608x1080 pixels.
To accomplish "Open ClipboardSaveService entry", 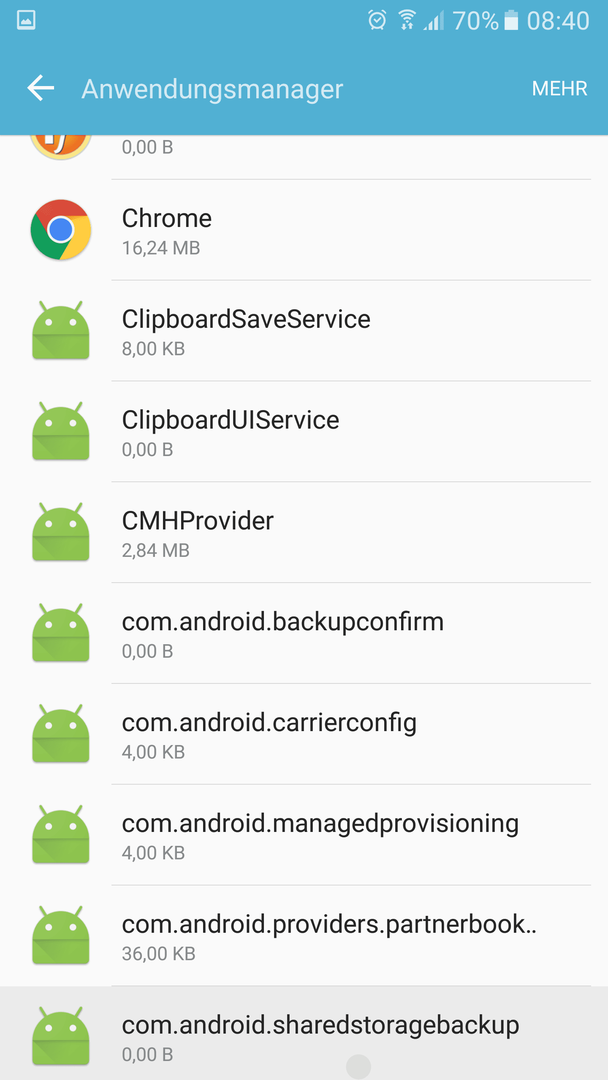I will (304, 331).
